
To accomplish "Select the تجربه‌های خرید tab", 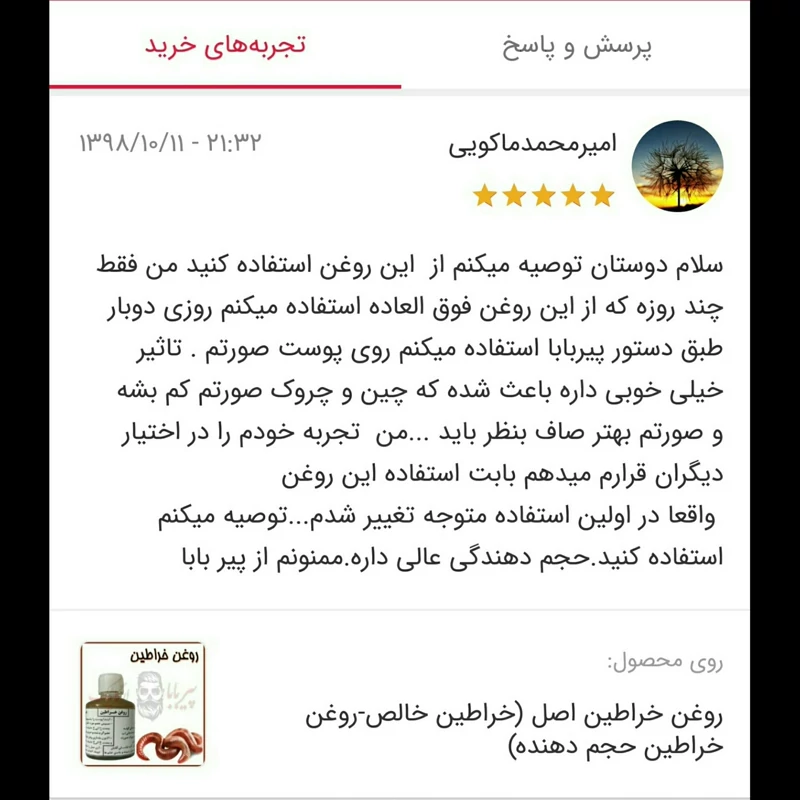I will click(x=225, y=46).
